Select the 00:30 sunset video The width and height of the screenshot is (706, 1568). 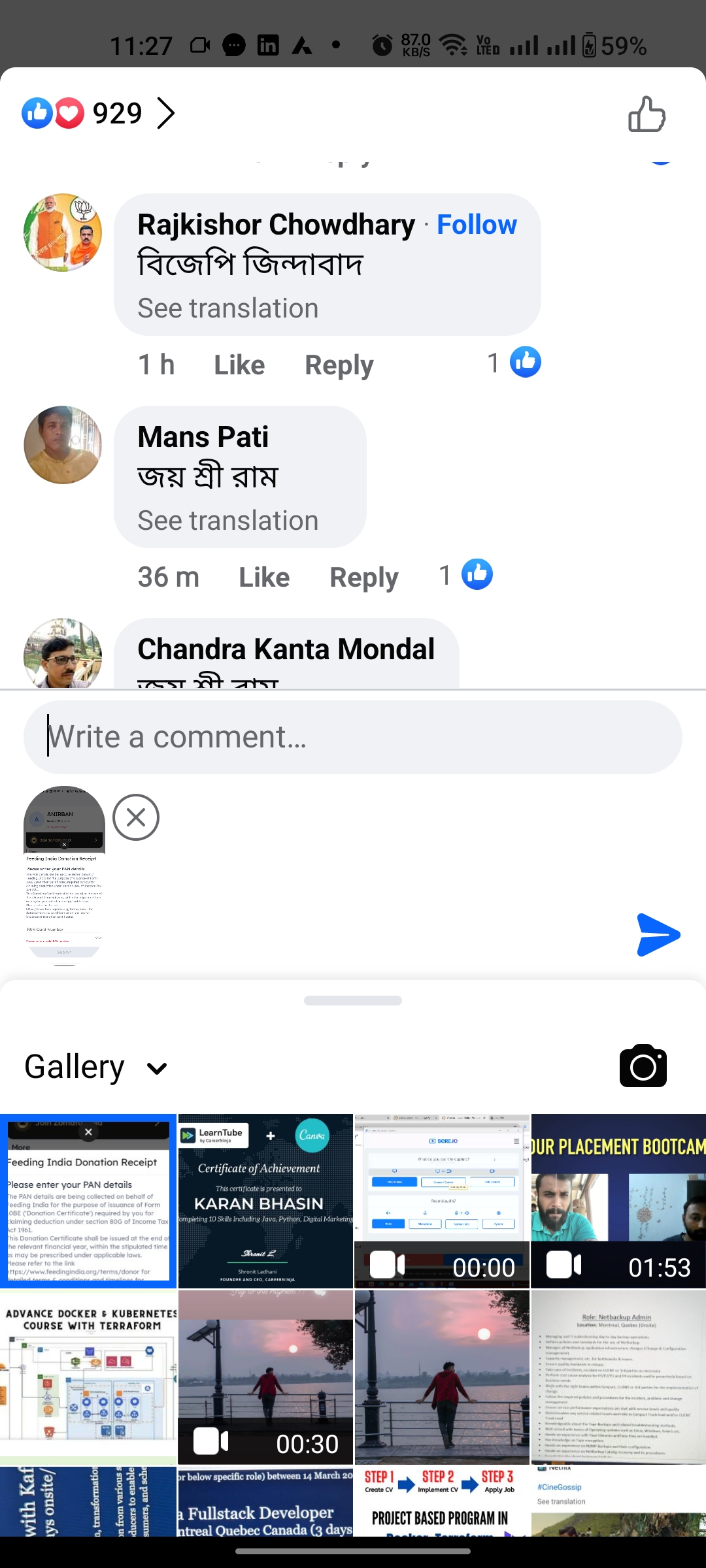[265, 1377]
